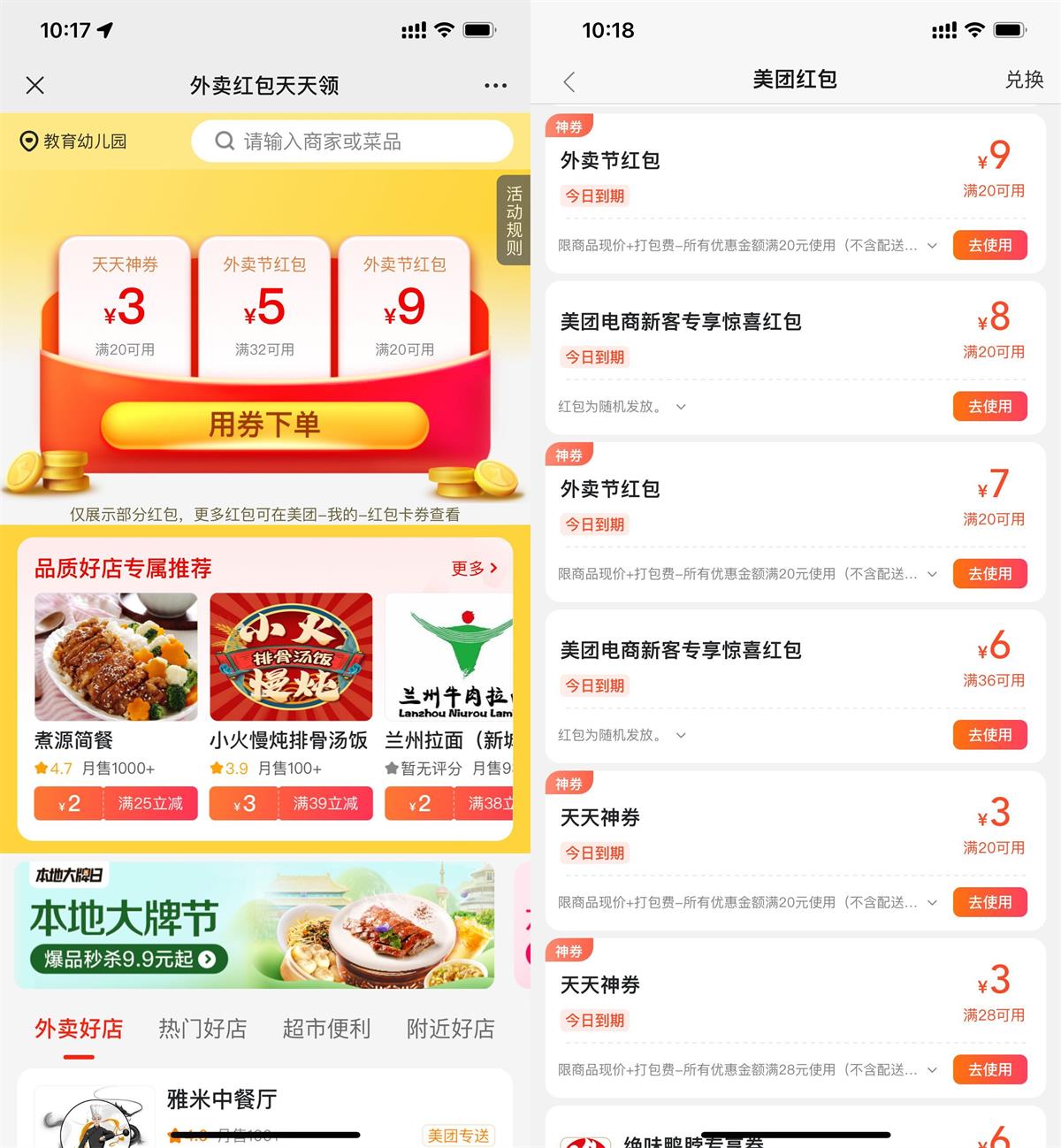This screenshot has width=1061, height=1148.
Task: Click the 神券 badge on the ¥9 外卖节红包
Action: [569, 126]
